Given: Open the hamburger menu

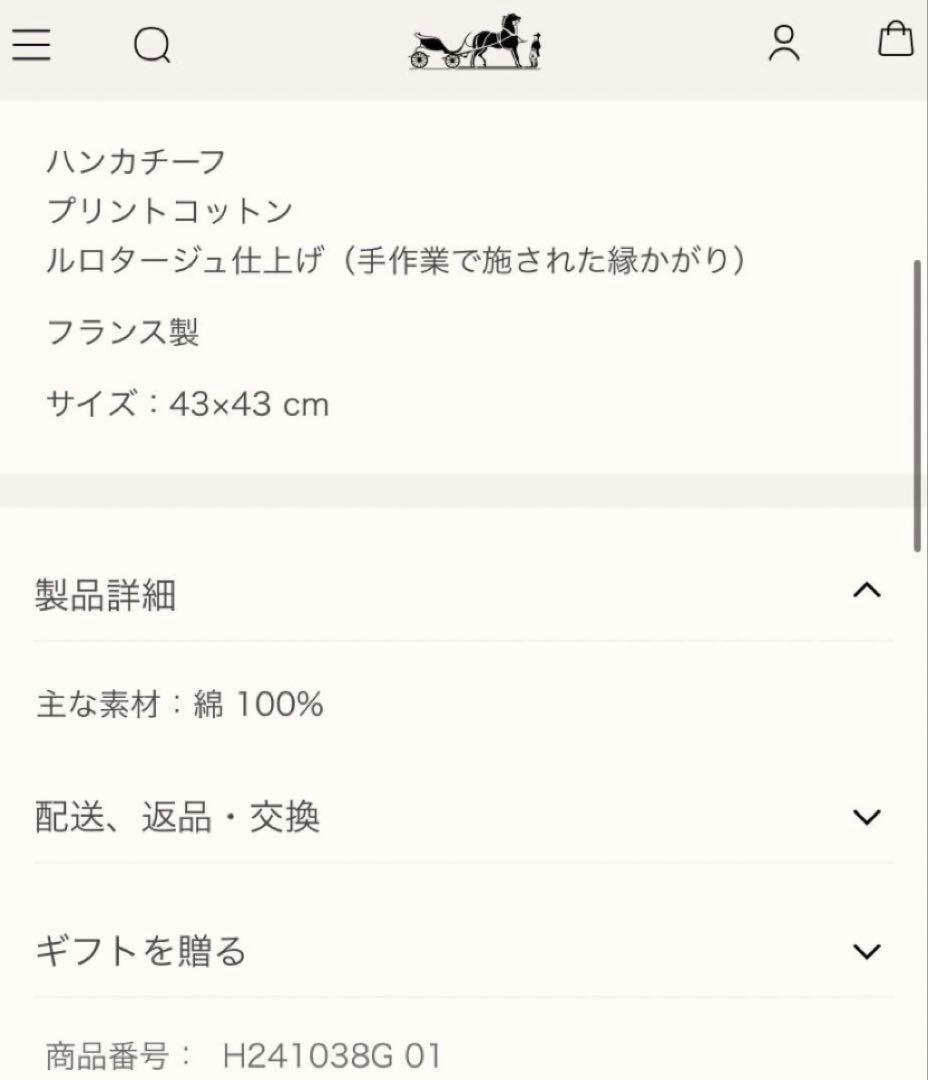Looking at the screenshot, I should click(x=31, y=44).
